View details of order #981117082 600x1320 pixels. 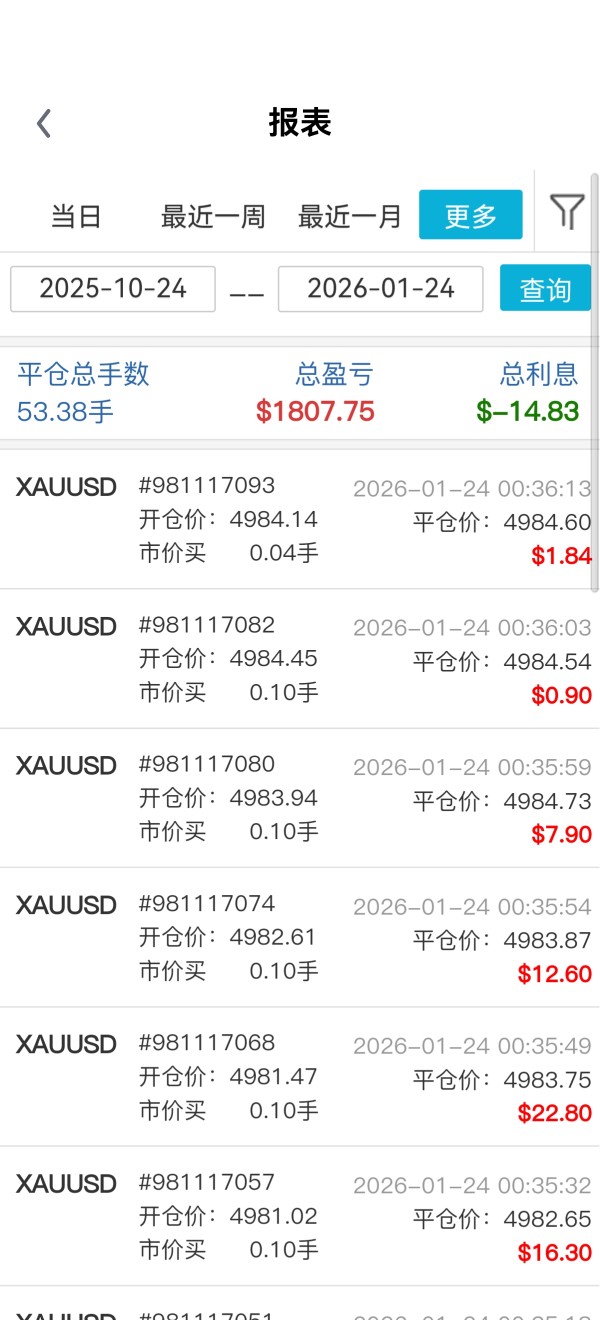click(300, 659)
